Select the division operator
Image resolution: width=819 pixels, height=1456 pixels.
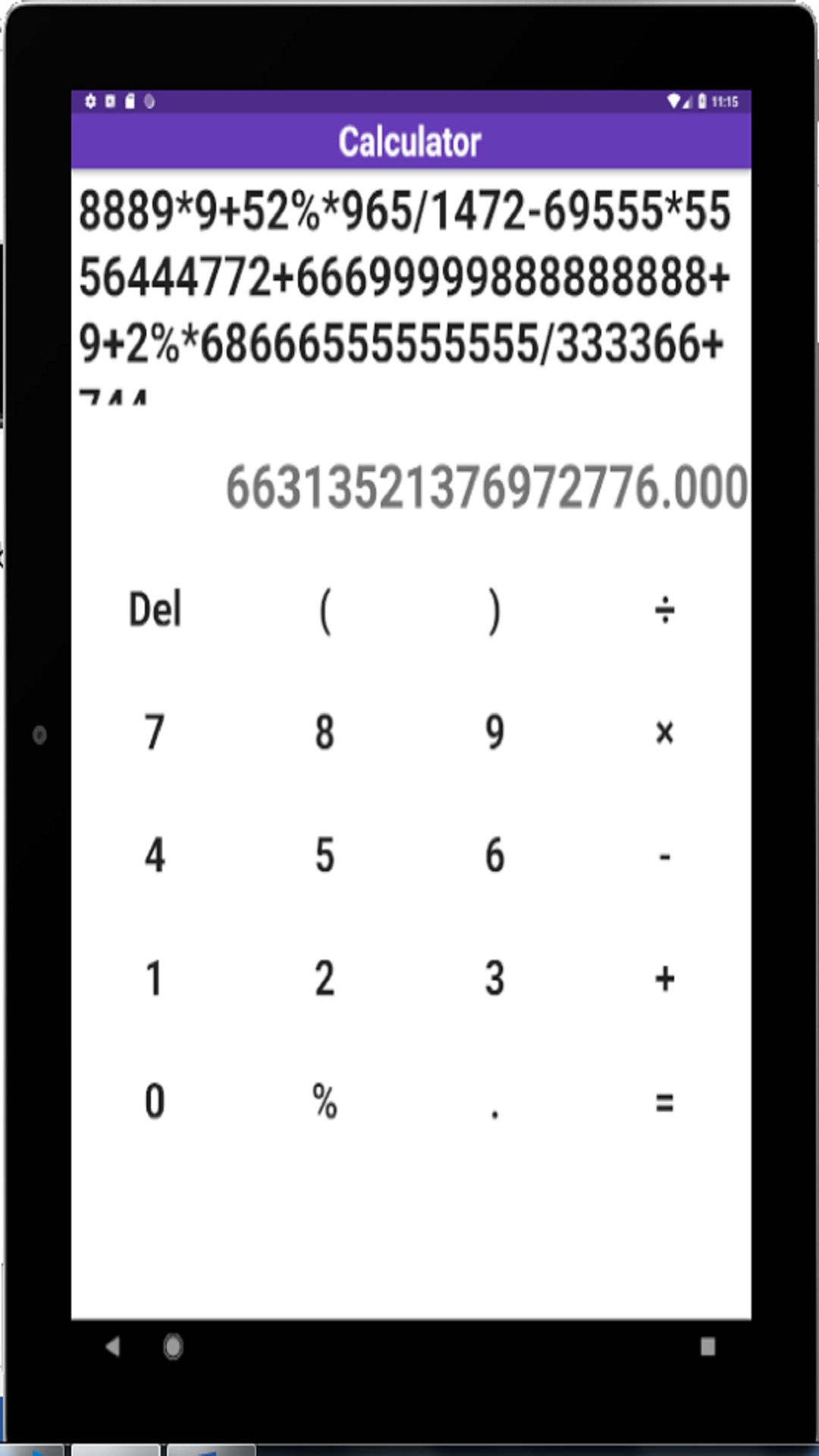pos(665,610)
